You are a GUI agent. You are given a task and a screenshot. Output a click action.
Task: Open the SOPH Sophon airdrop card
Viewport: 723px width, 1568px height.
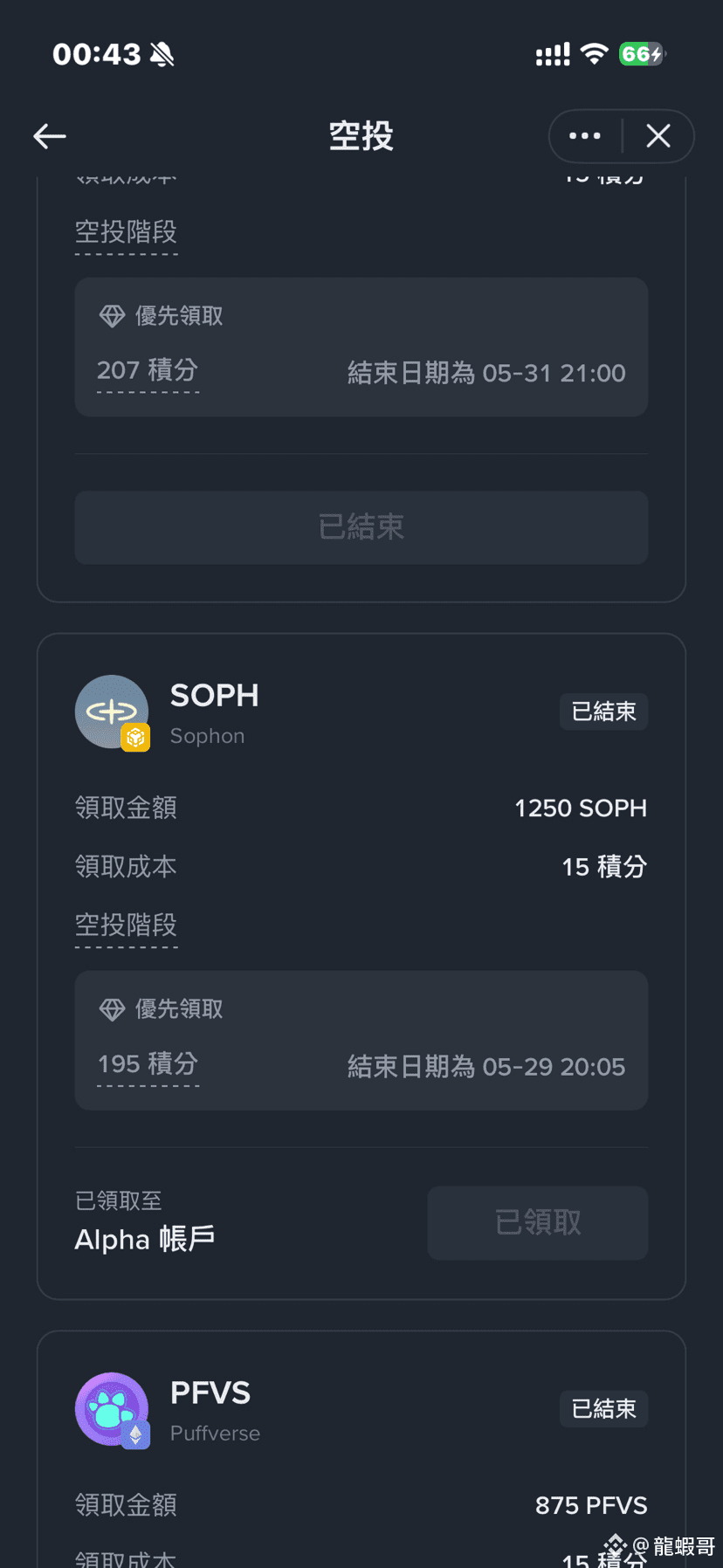point(361,966)
